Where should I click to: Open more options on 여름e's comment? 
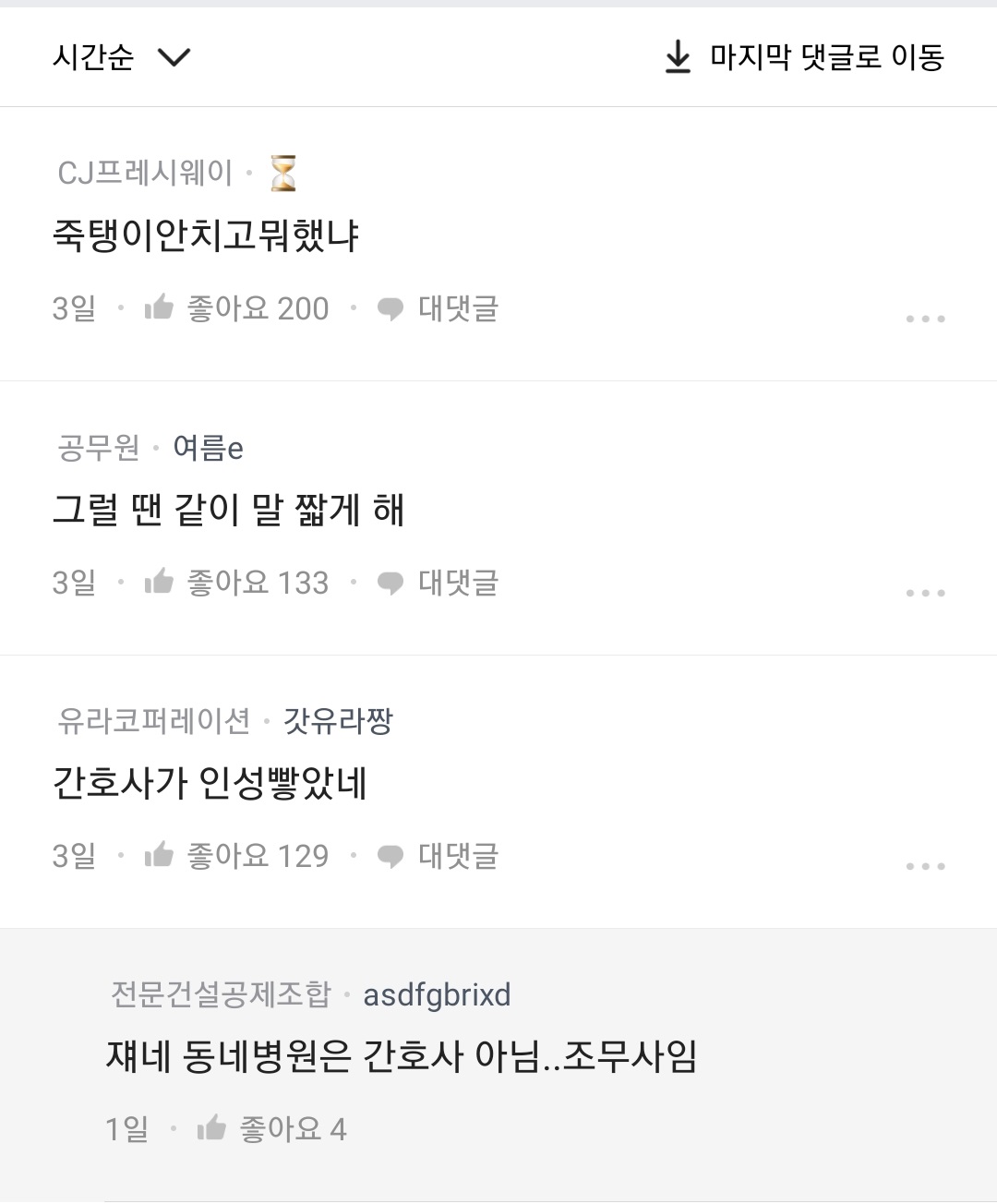(x=925, y=593)
